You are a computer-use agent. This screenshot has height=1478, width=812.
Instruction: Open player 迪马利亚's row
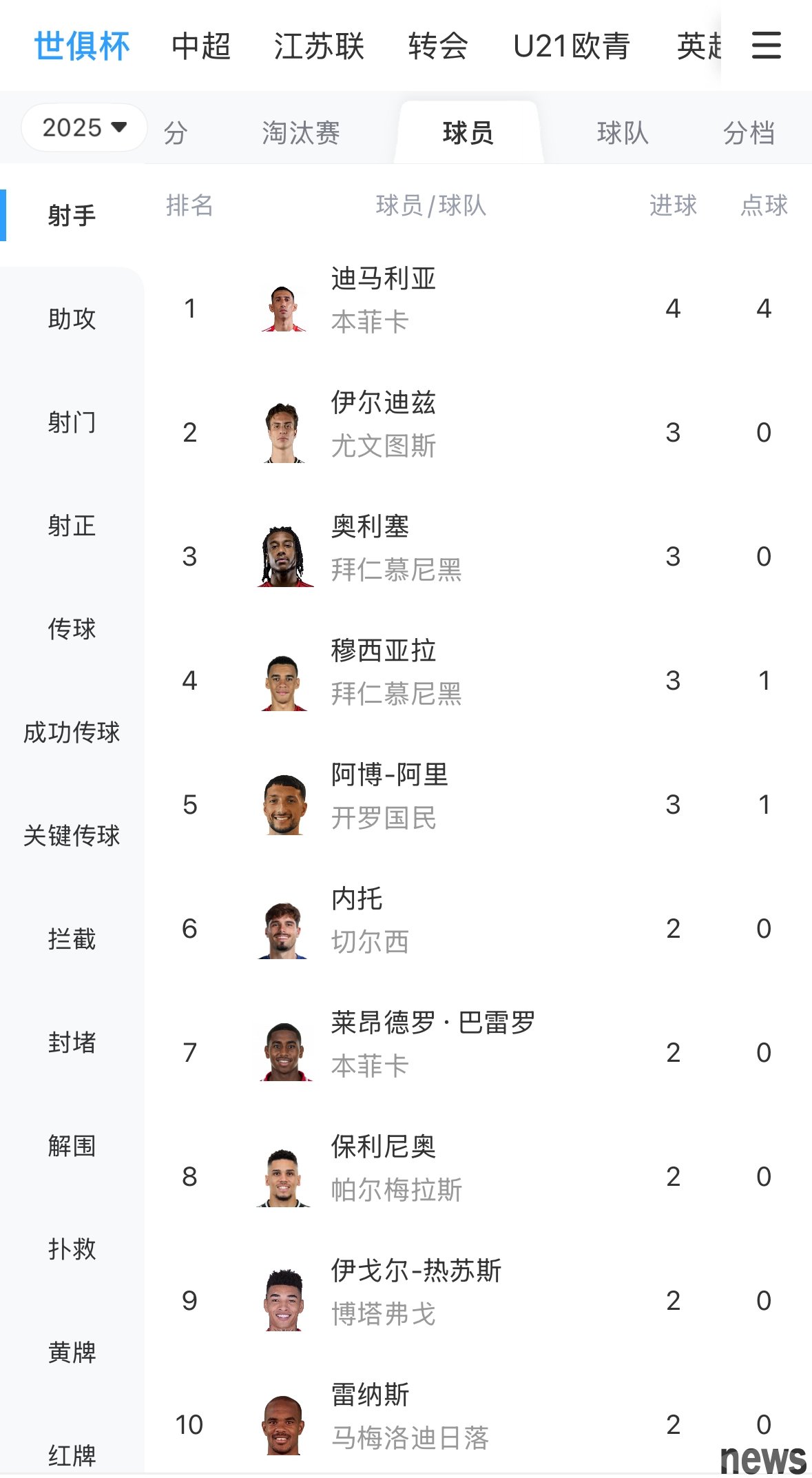(x=478, y=308)
